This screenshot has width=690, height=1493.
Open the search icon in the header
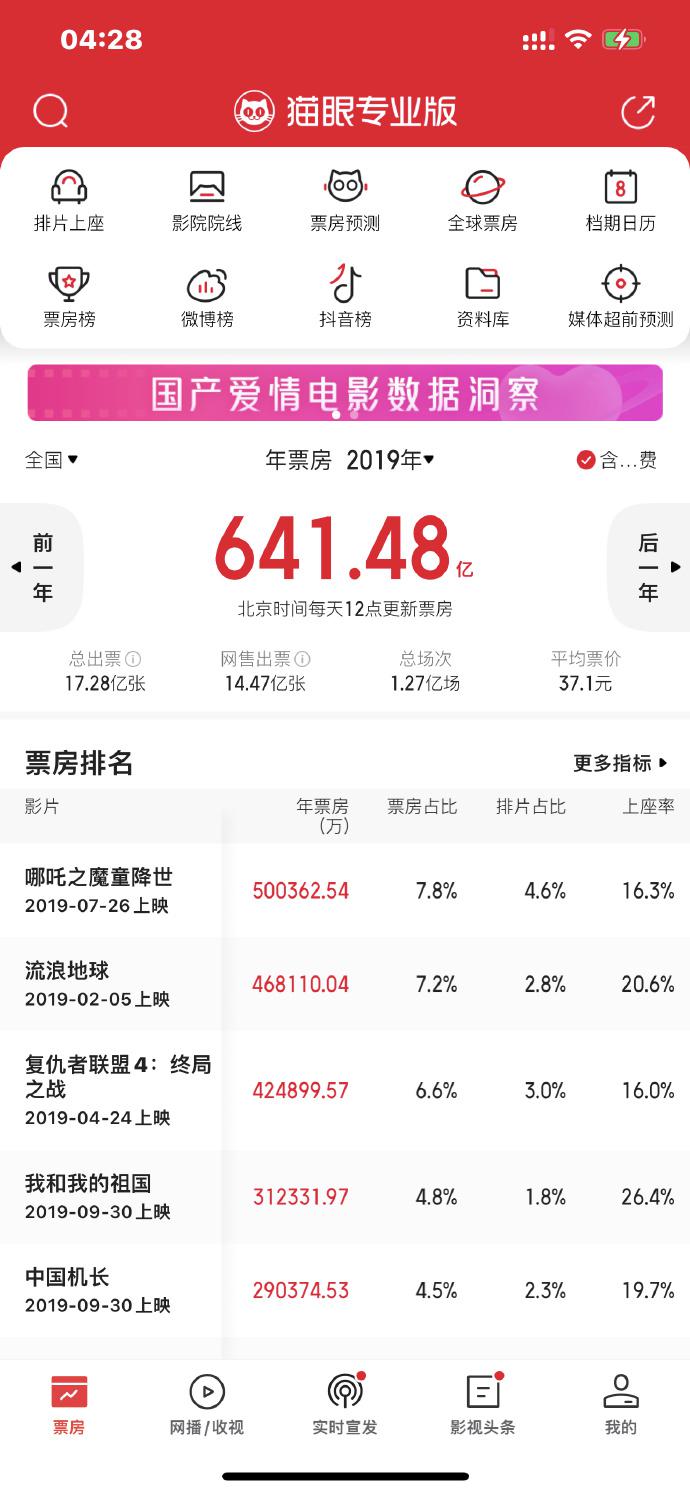pyautogui.click(x=50, y=111)
